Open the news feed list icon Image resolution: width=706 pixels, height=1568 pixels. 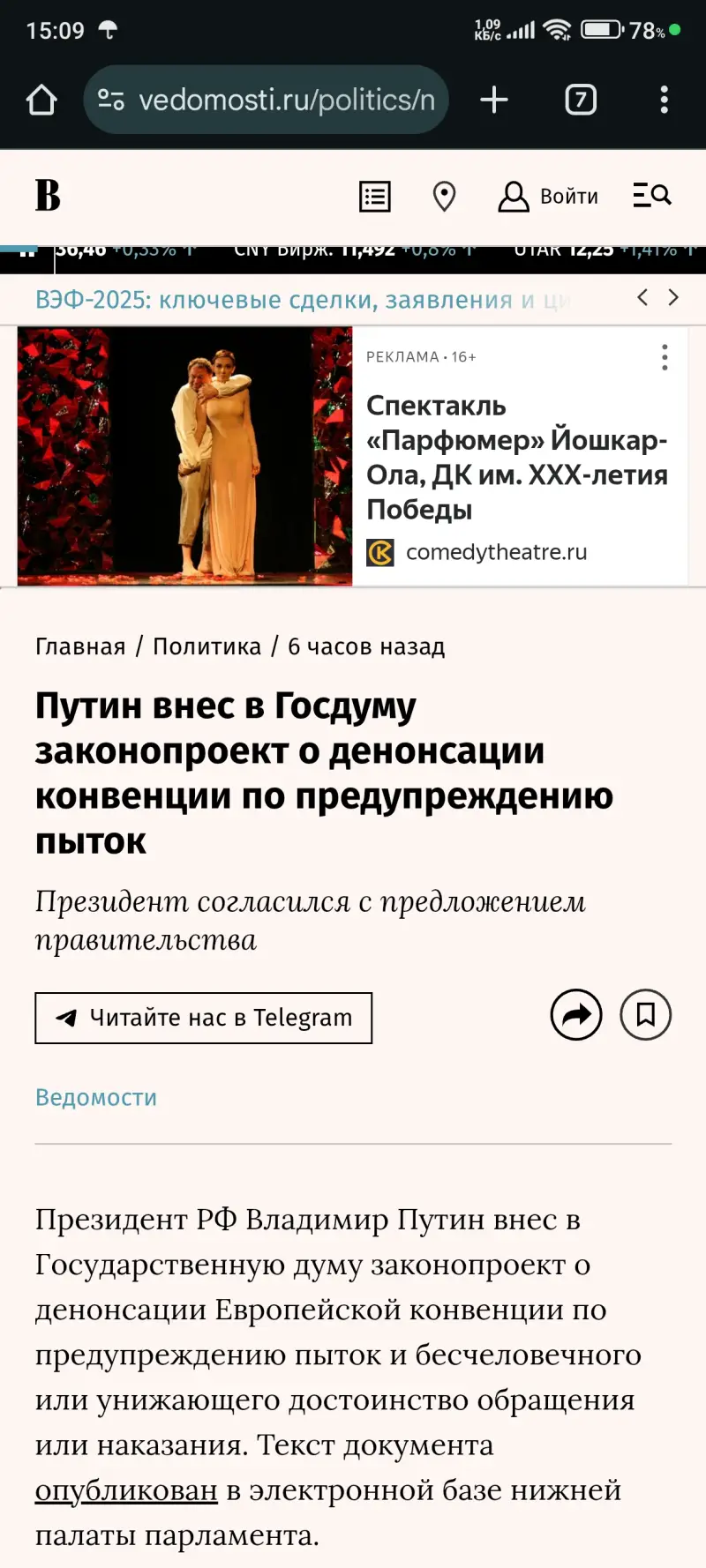(x=375, y=196)
